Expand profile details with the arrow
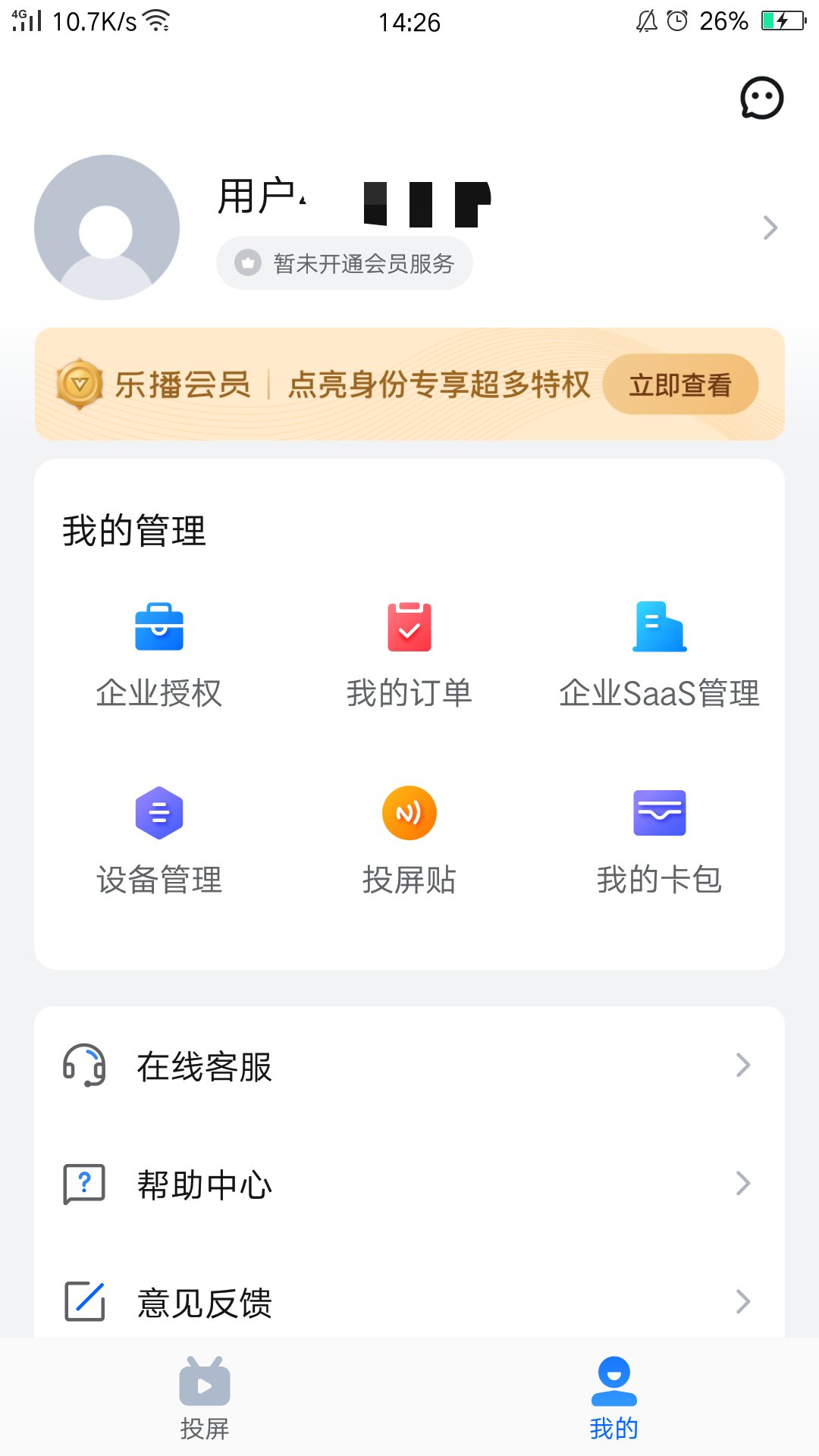 770,227
